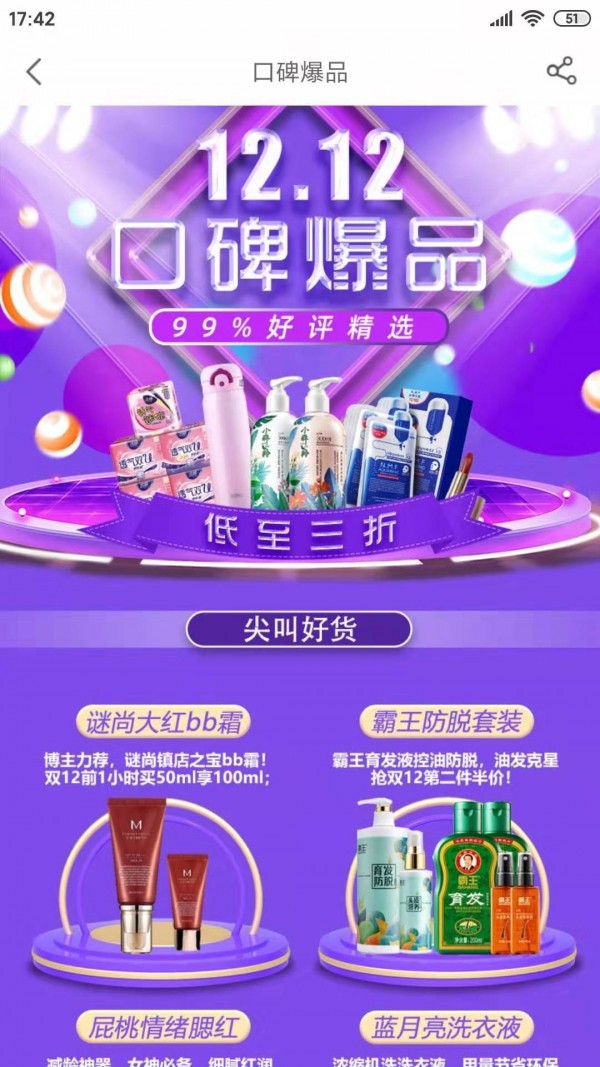This screenshot has width=600, height=1067.
Task: Select the 屁桃情绪腮红 product
Action: [161, 1029]
